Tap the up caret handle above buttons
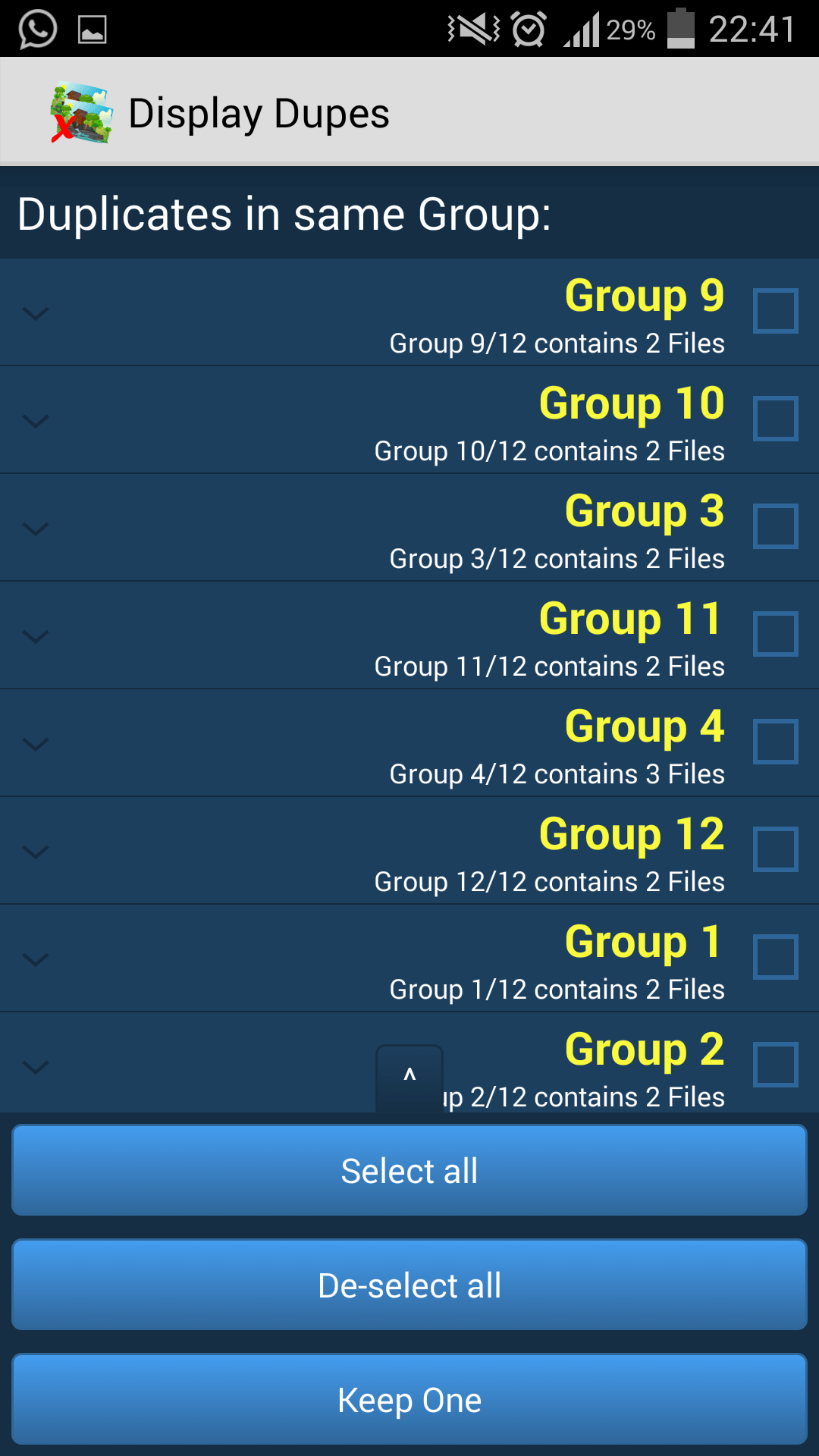 [409, 1078]
